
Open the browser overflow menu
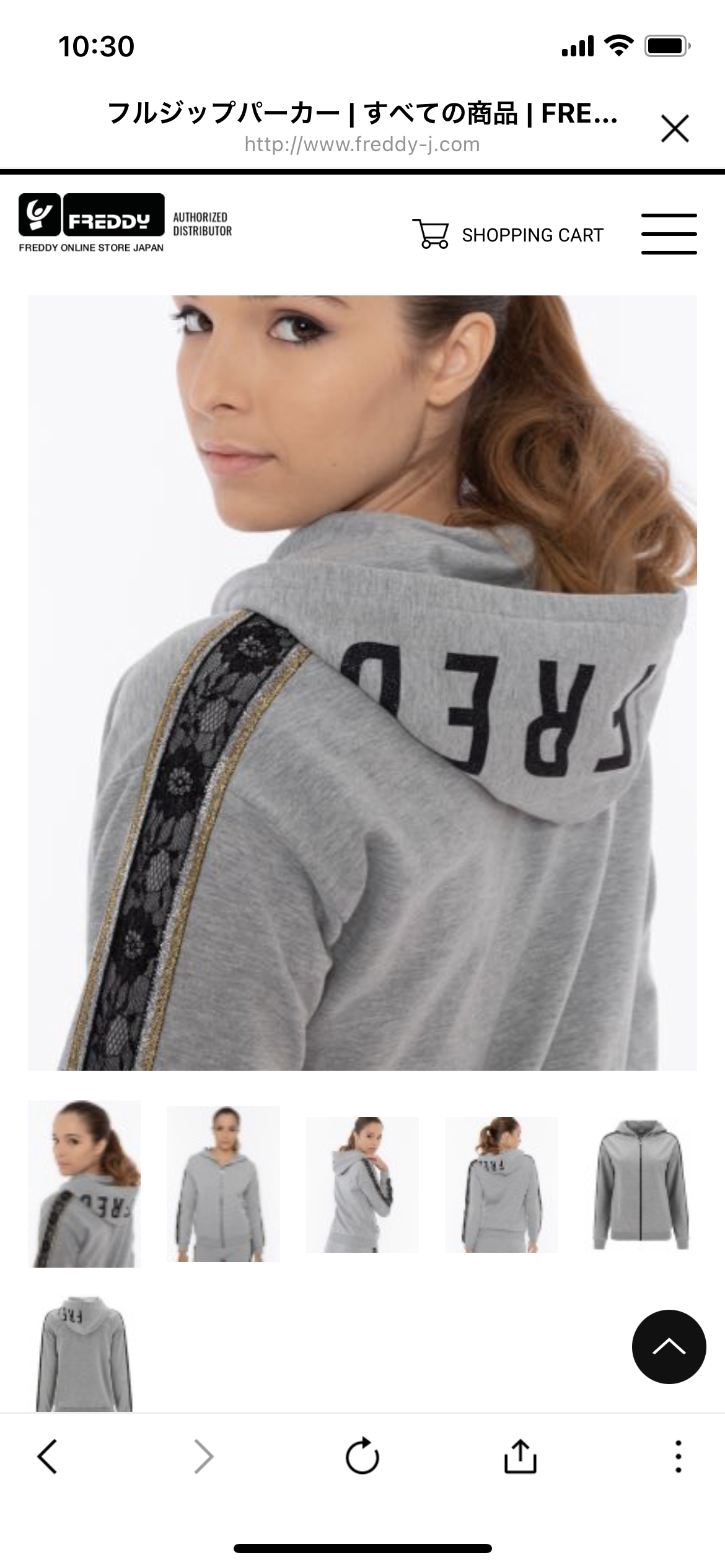tap(678, 1457)
